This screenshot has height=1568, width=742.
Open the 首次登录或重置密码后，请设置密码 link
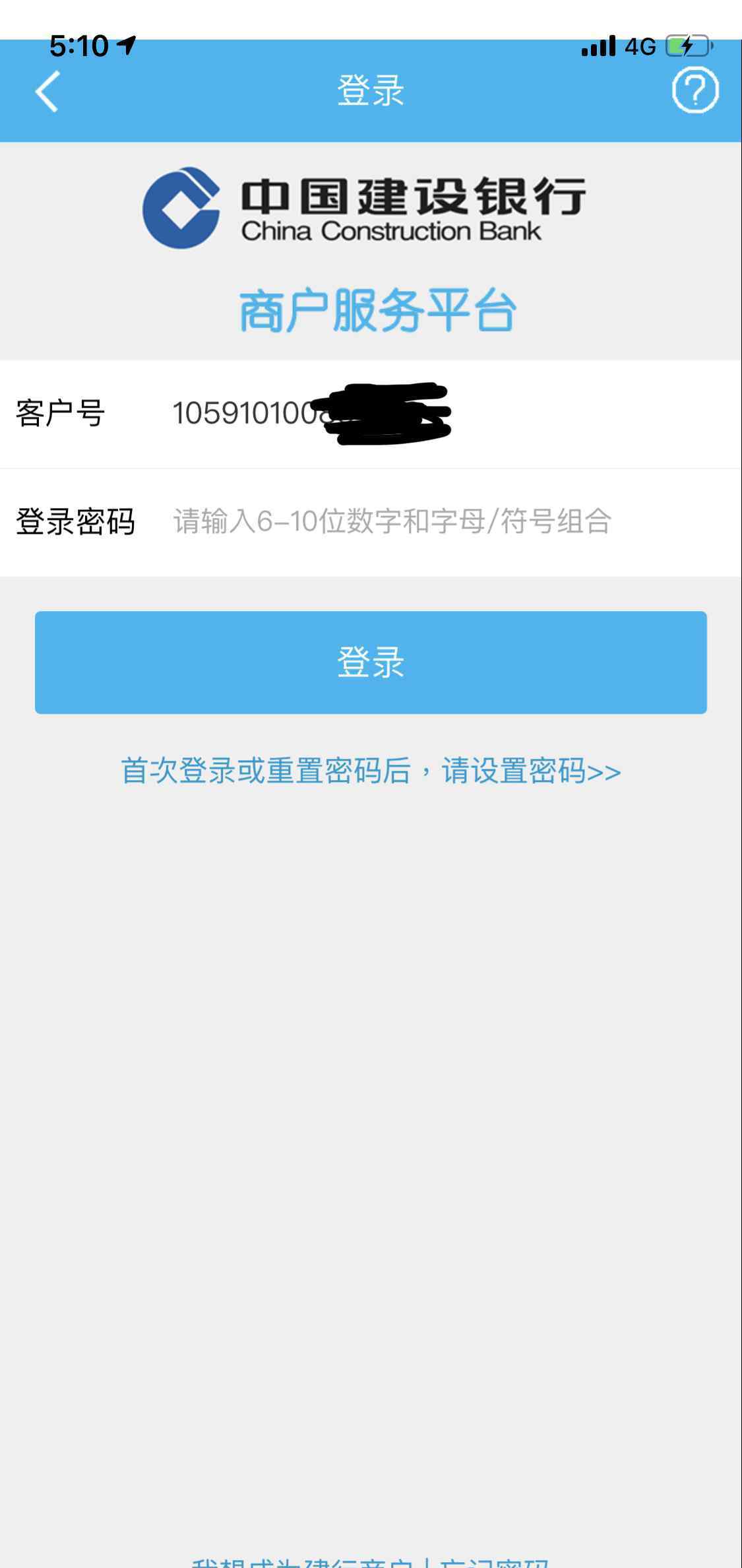click(x=371, y=771)
